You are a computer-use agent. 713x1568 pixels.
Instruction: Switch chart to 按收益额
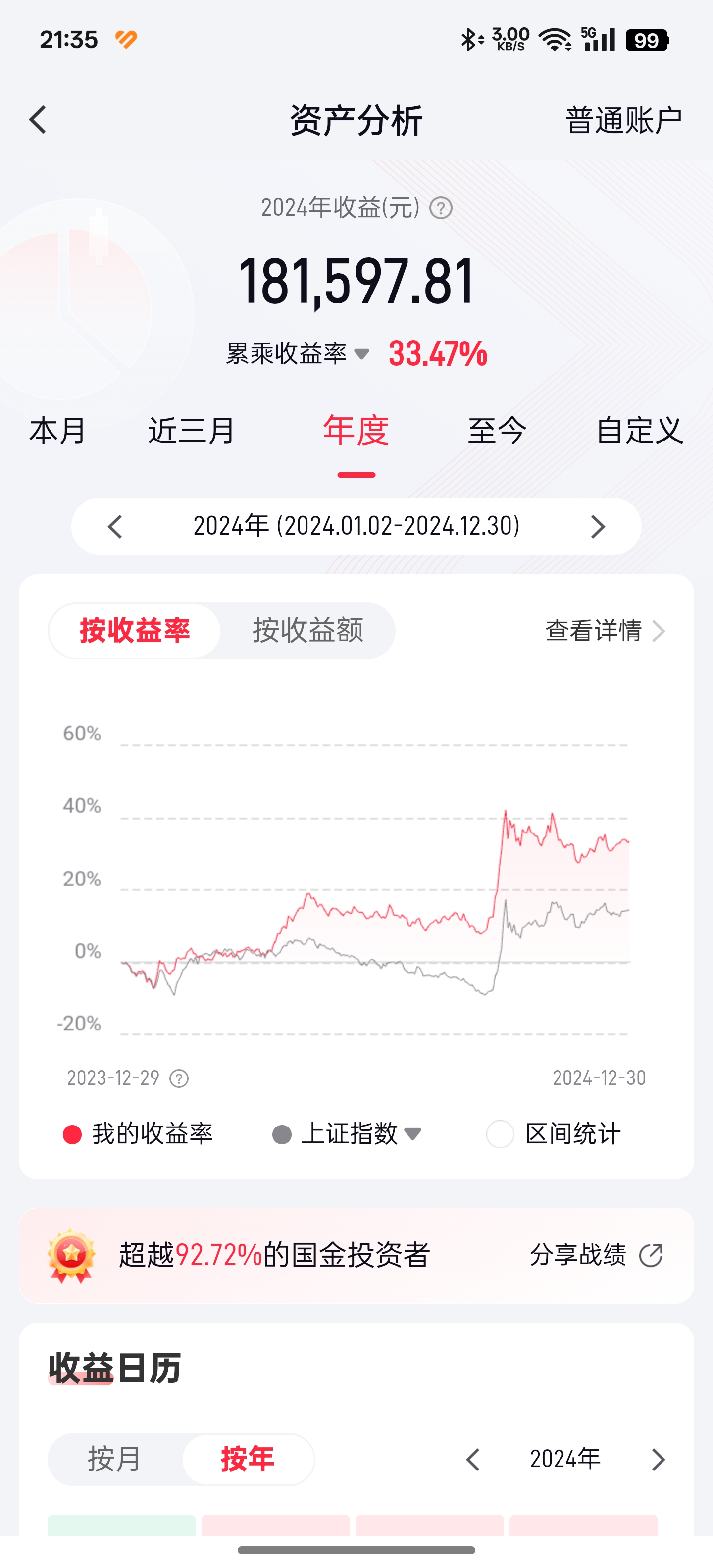click(x=308, y=631)
